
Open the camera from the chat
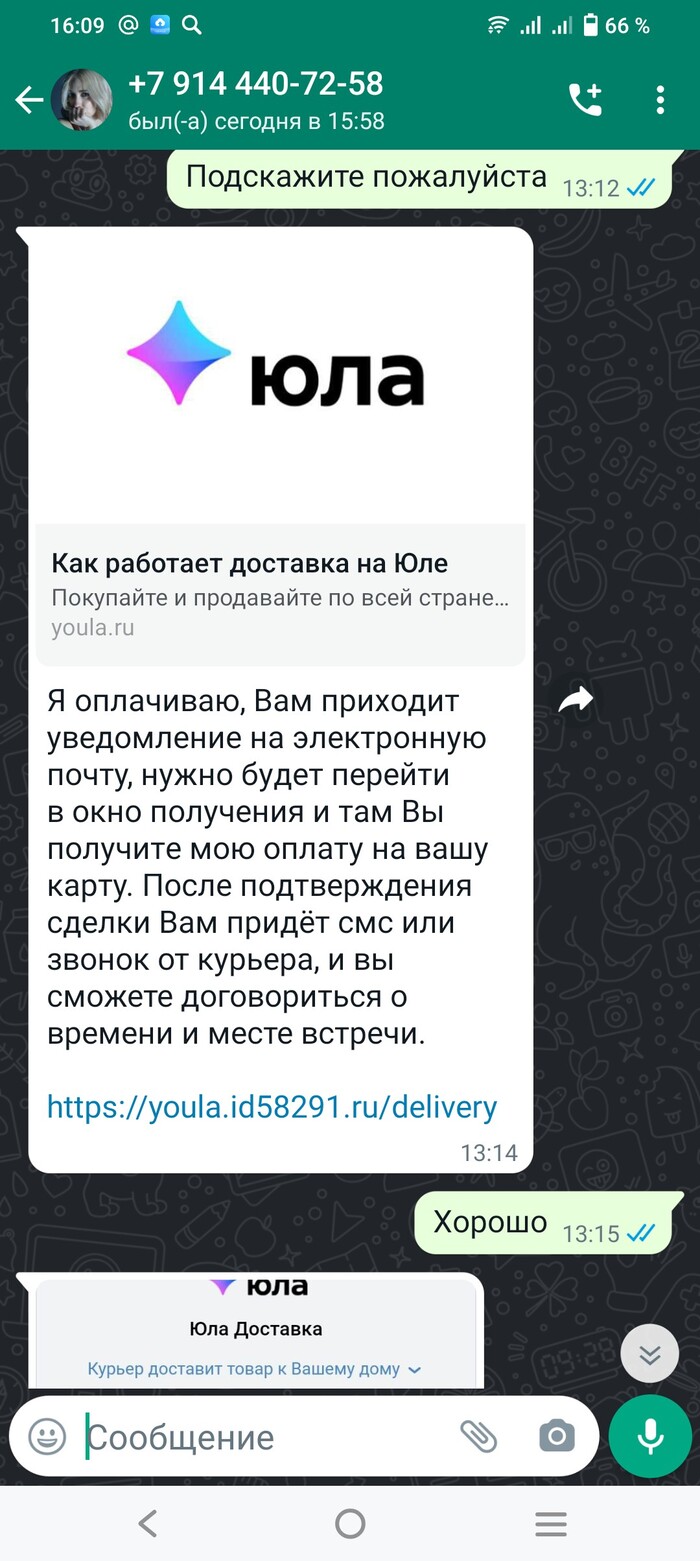pos(556,1436)
